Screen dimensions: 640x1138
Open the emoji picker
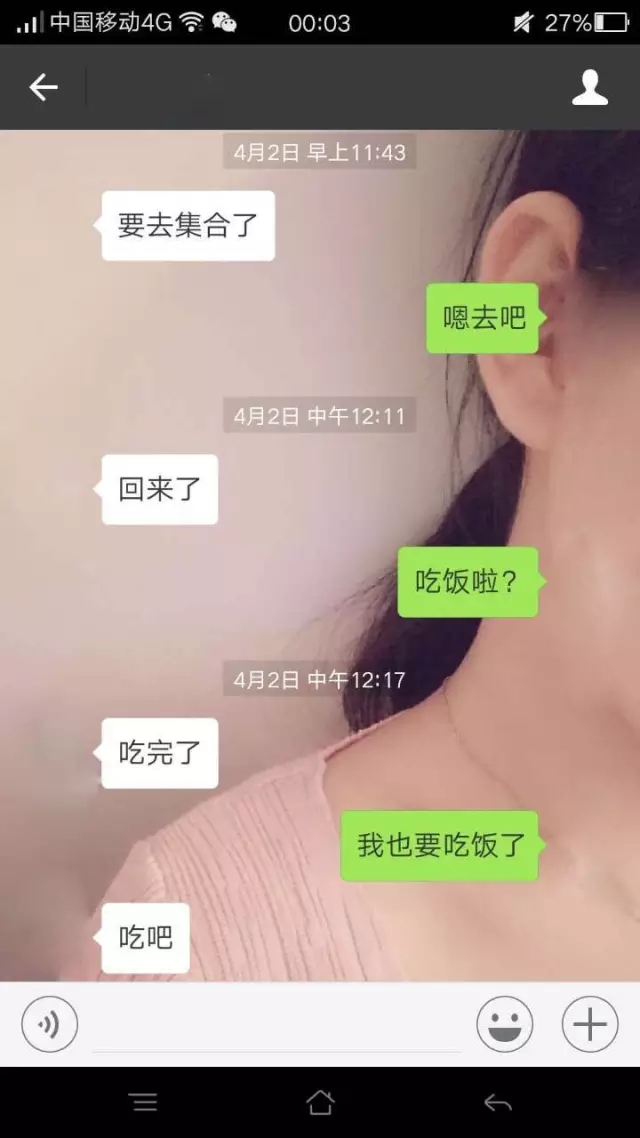[x=504, y=1025]
